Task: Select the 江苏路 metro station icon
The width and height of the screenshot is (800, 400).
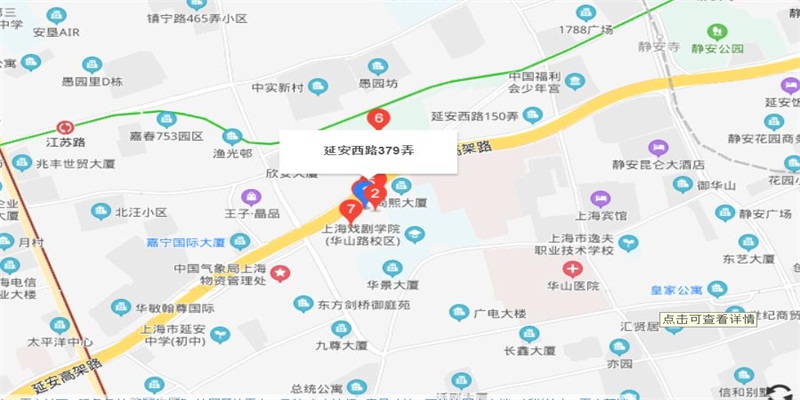Action: click(66, 128)
